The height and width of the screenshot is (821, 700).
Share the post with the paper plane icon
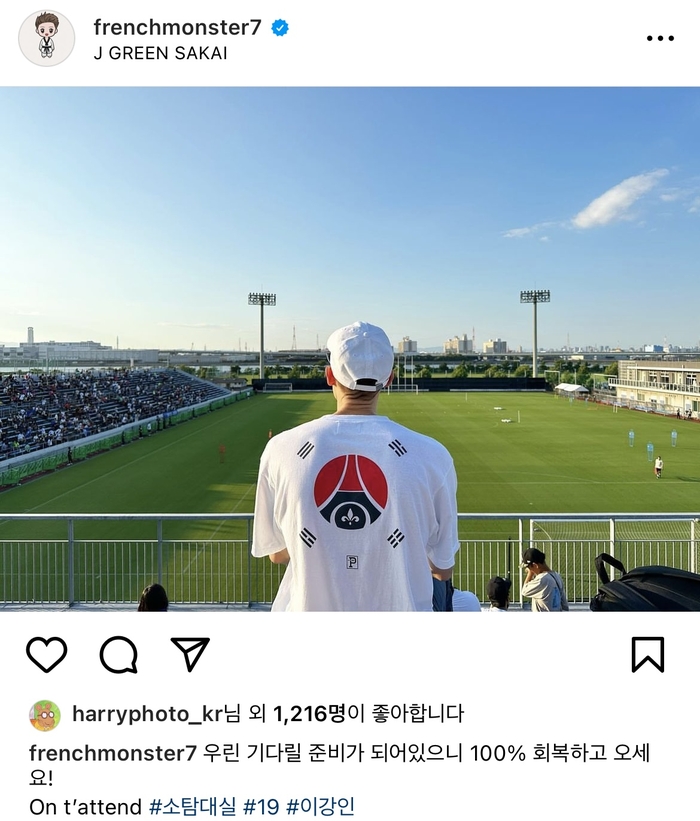coord(190,654)
